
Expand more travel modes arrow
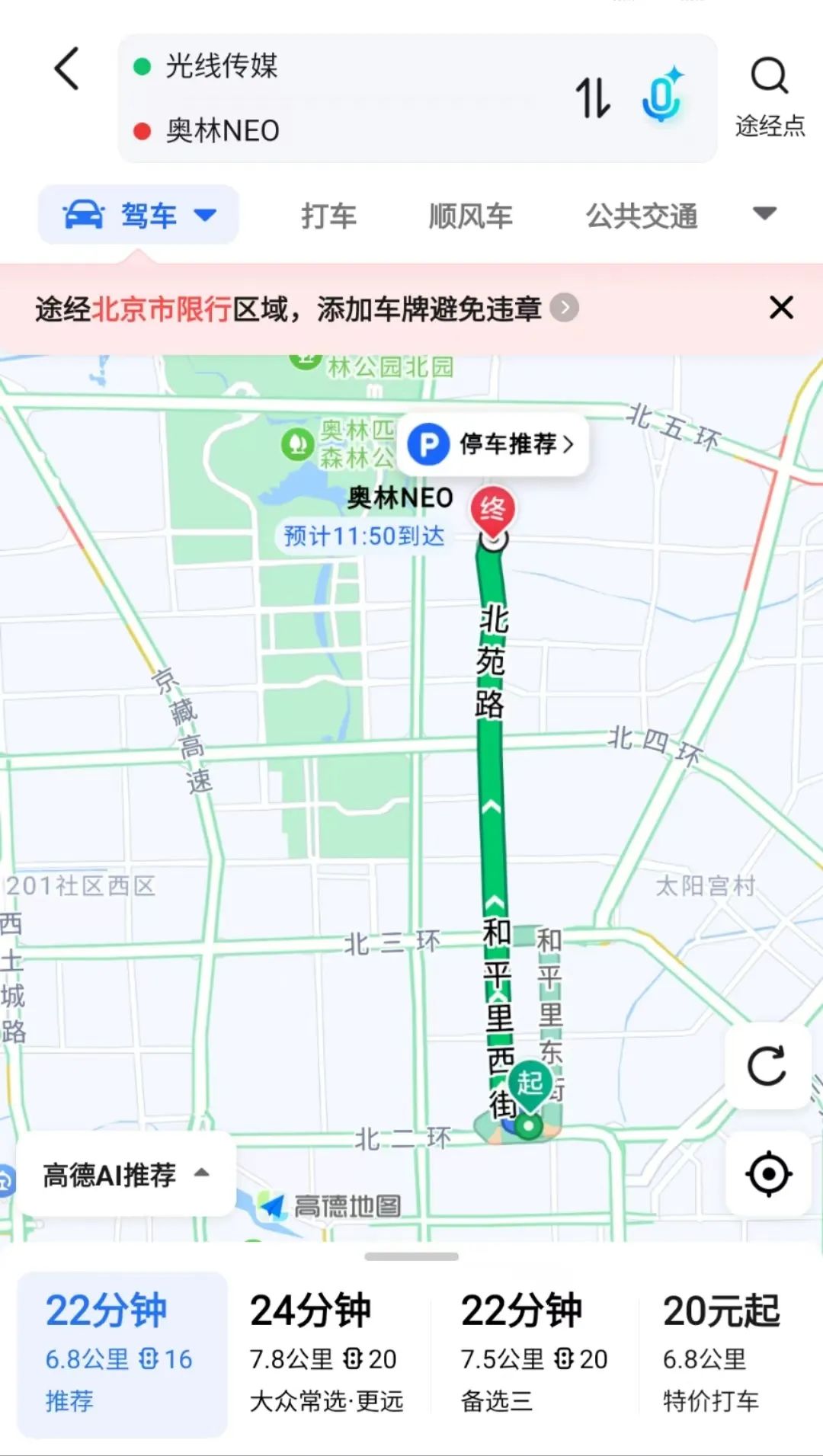click(764, 213)
